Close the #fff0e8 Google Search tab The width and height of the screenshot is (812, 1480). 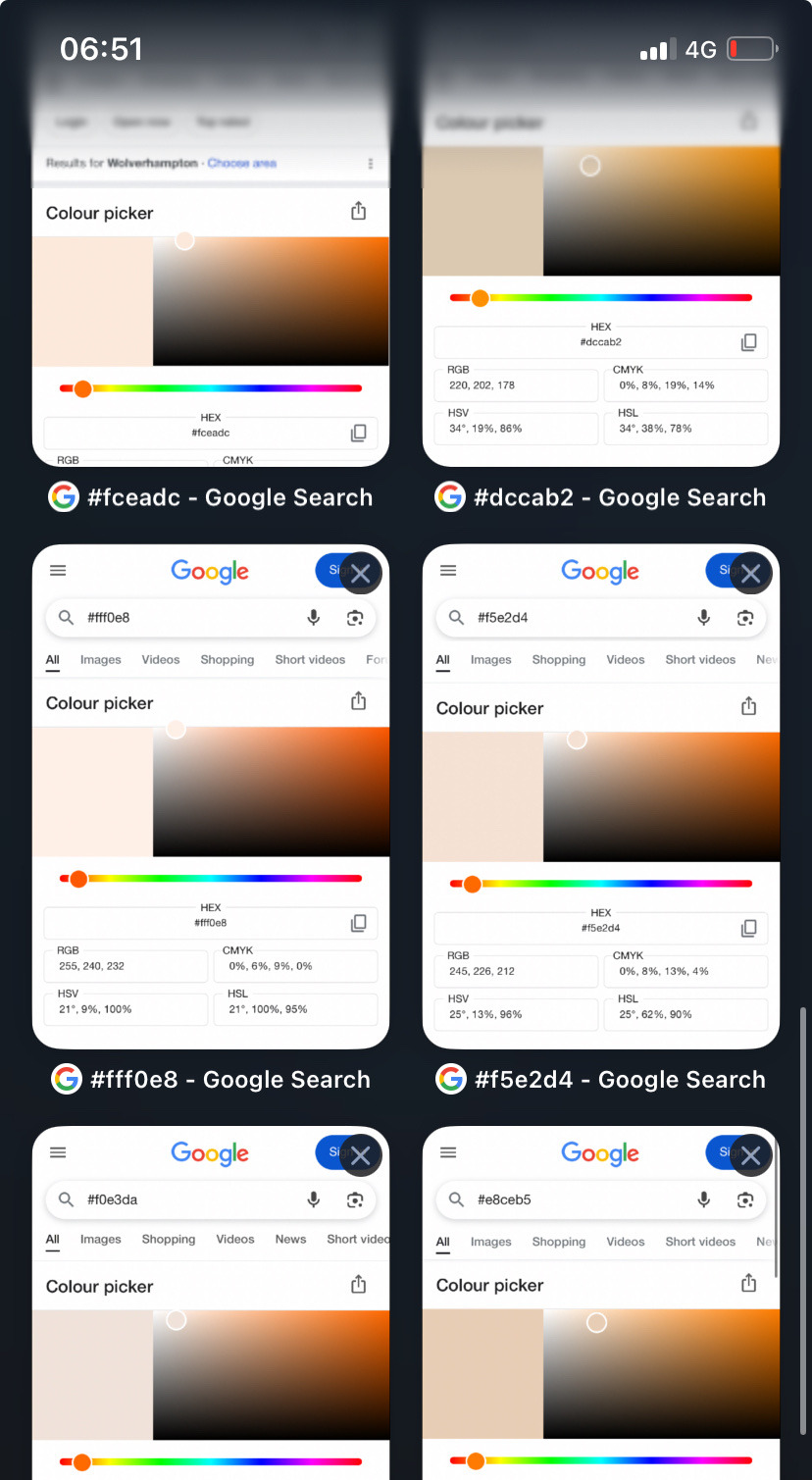360,574
